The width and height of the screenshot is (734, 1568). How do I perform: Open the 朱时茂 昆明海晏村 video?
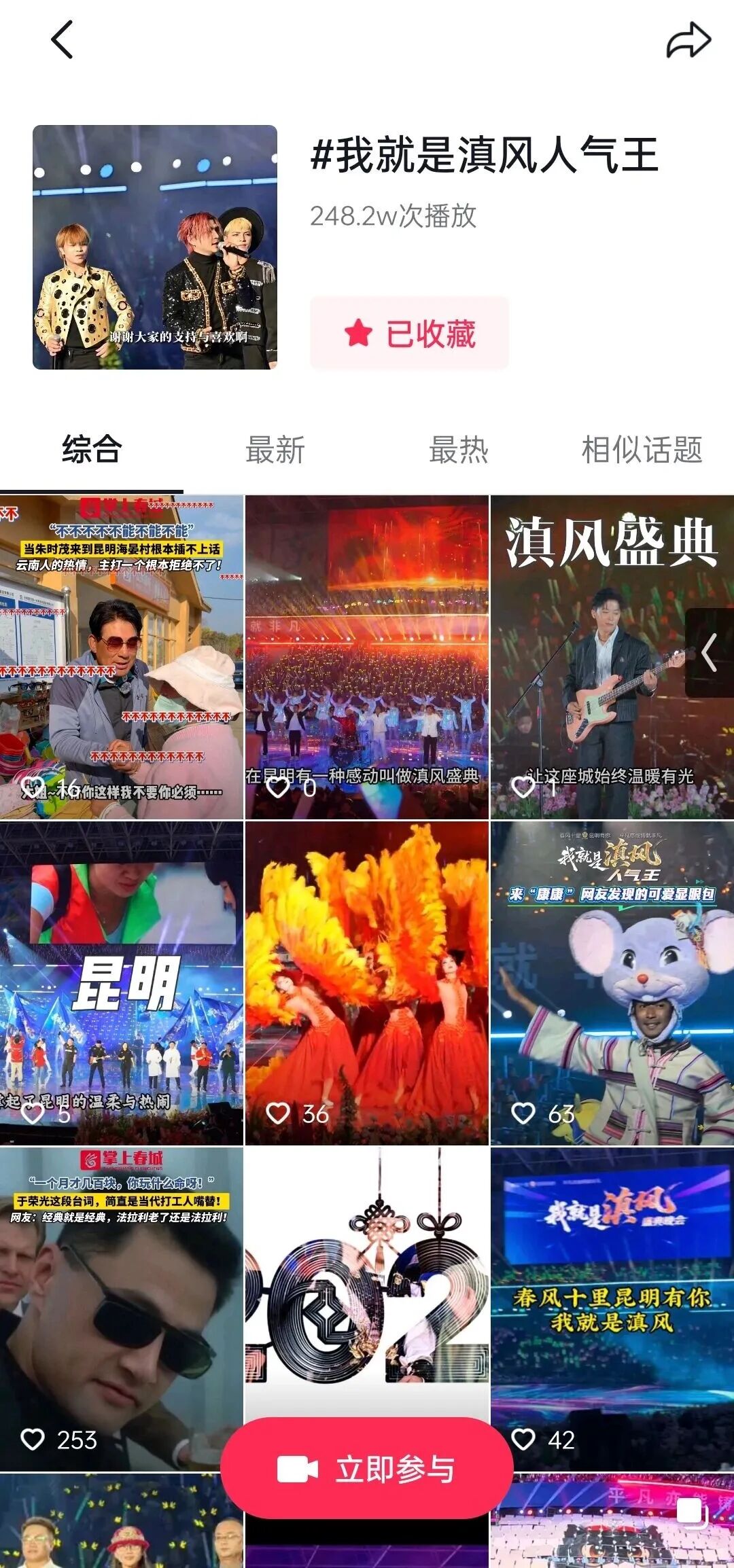coord(122,657)
